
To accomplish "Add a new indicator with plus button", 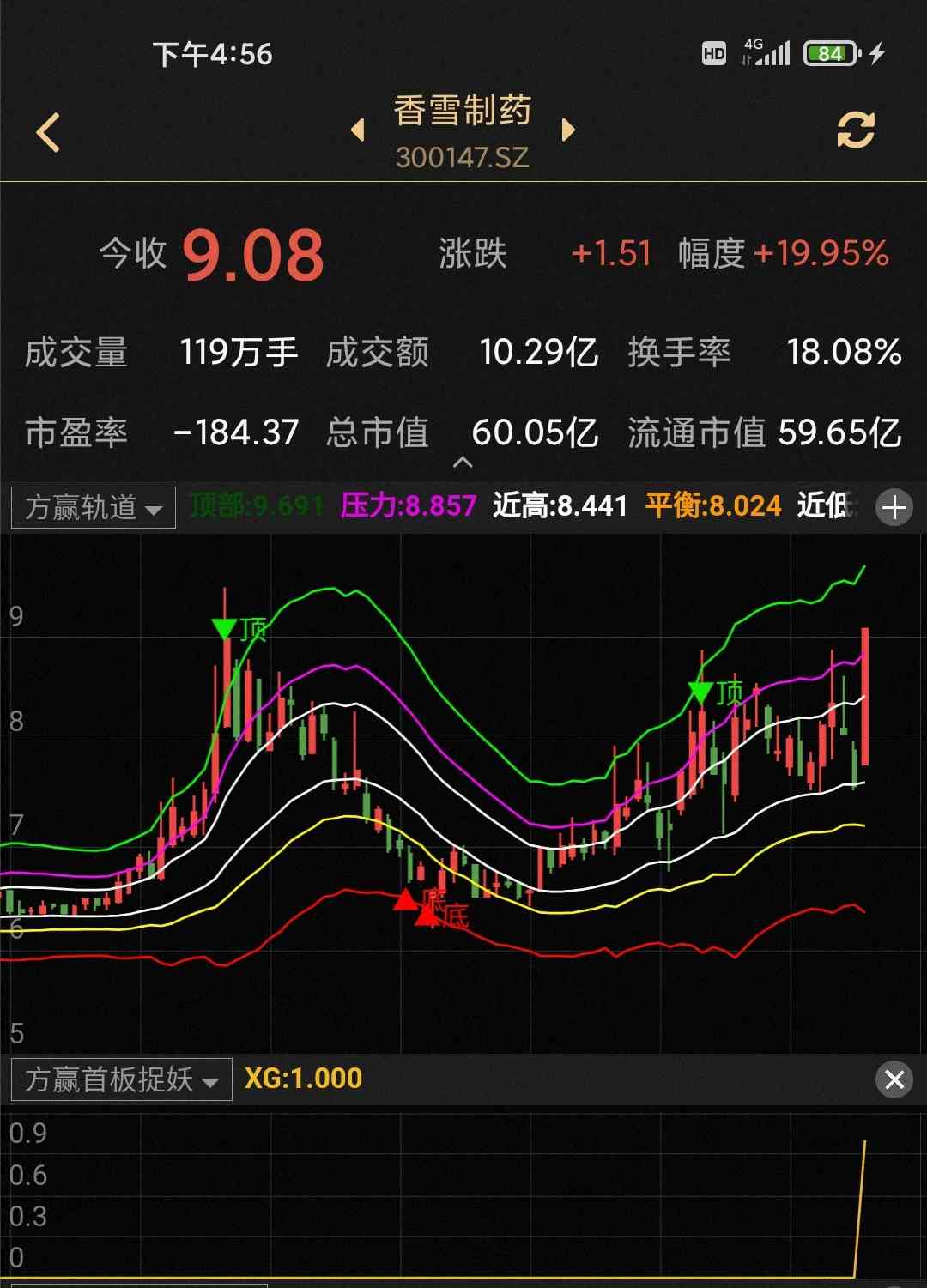I will (894, 508).
